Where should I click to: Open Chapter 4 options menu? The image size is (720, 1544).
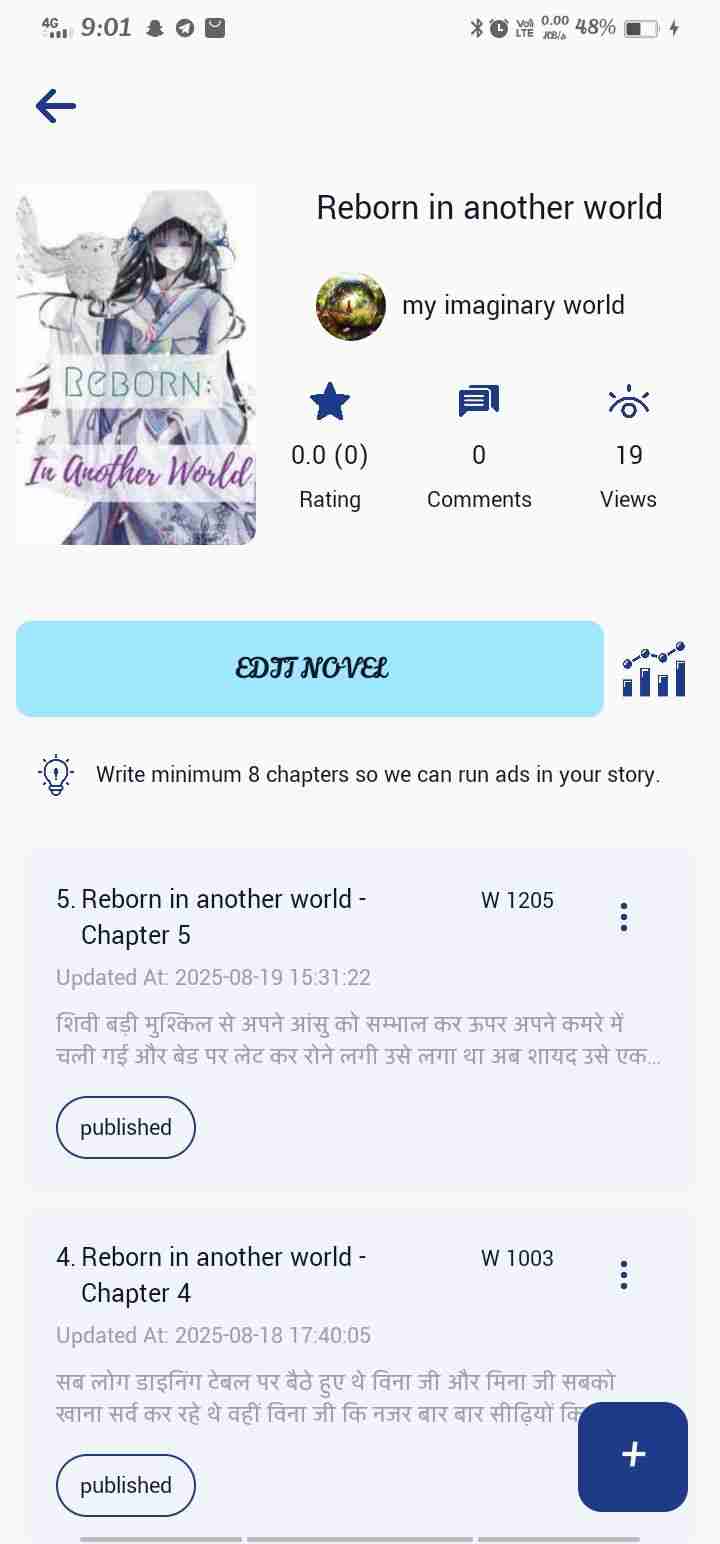point(624,1275)
